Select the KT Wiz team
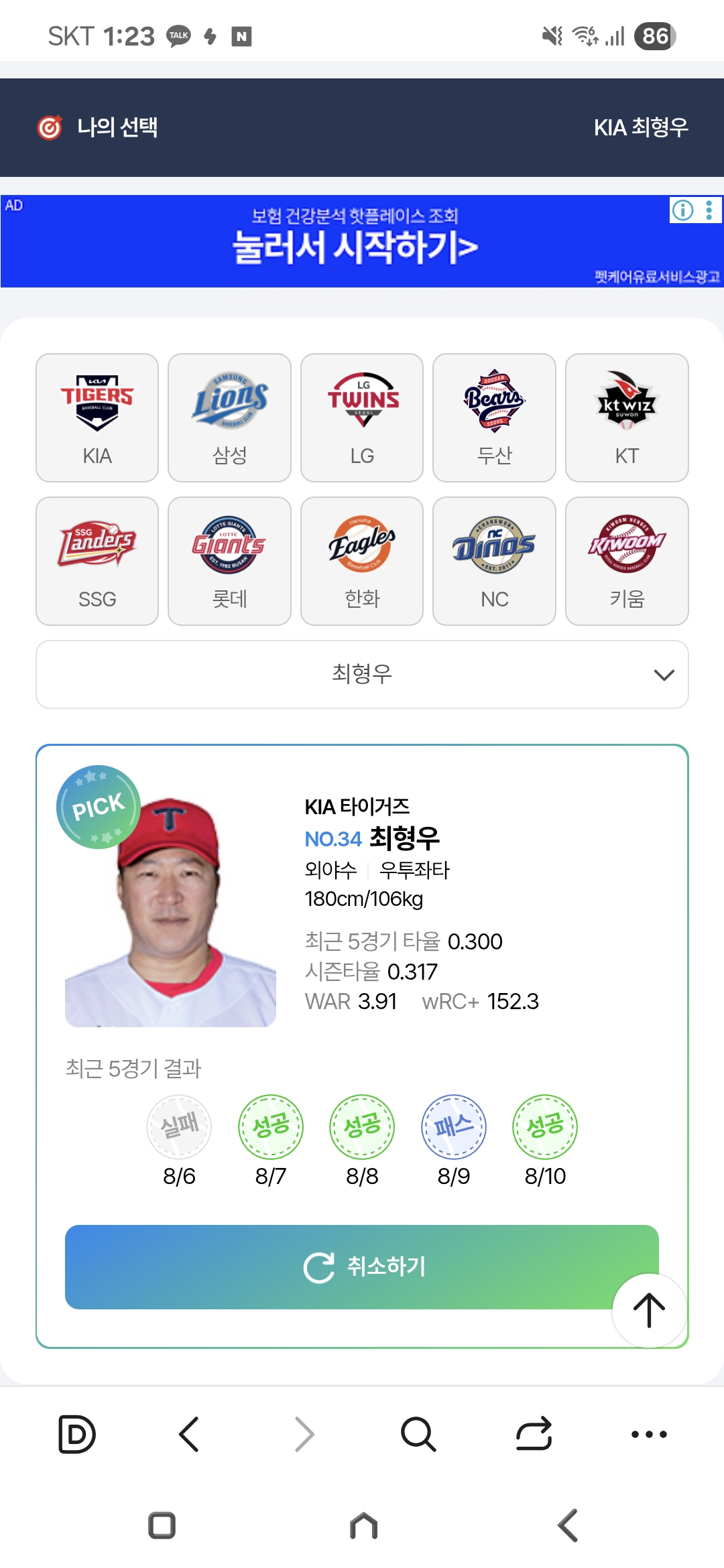Viewport: 724px width, 1568px height. tap(627, 417)
